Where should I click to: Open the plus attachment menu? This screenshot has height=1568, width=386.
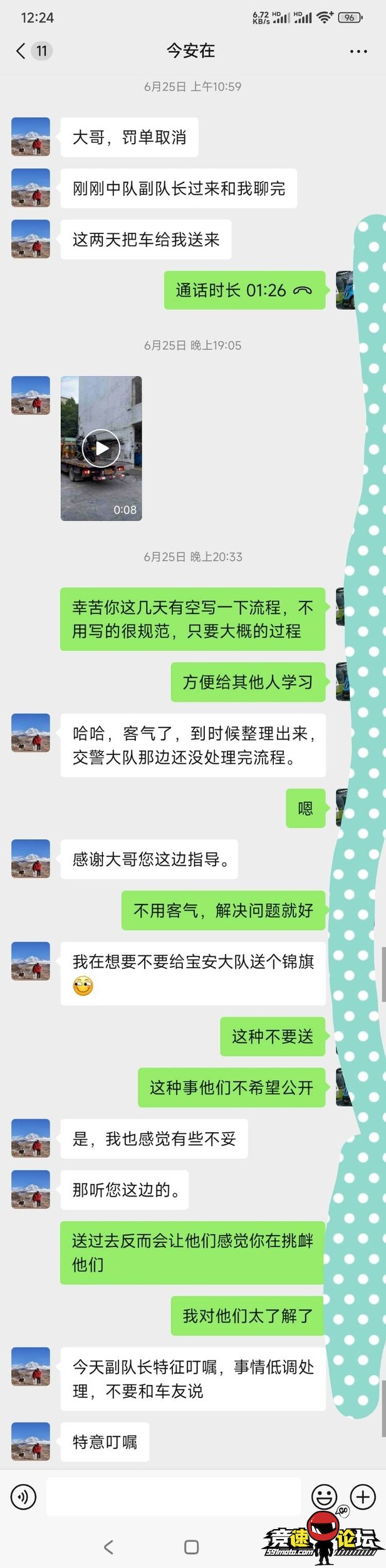click(x=363, y=1496)
